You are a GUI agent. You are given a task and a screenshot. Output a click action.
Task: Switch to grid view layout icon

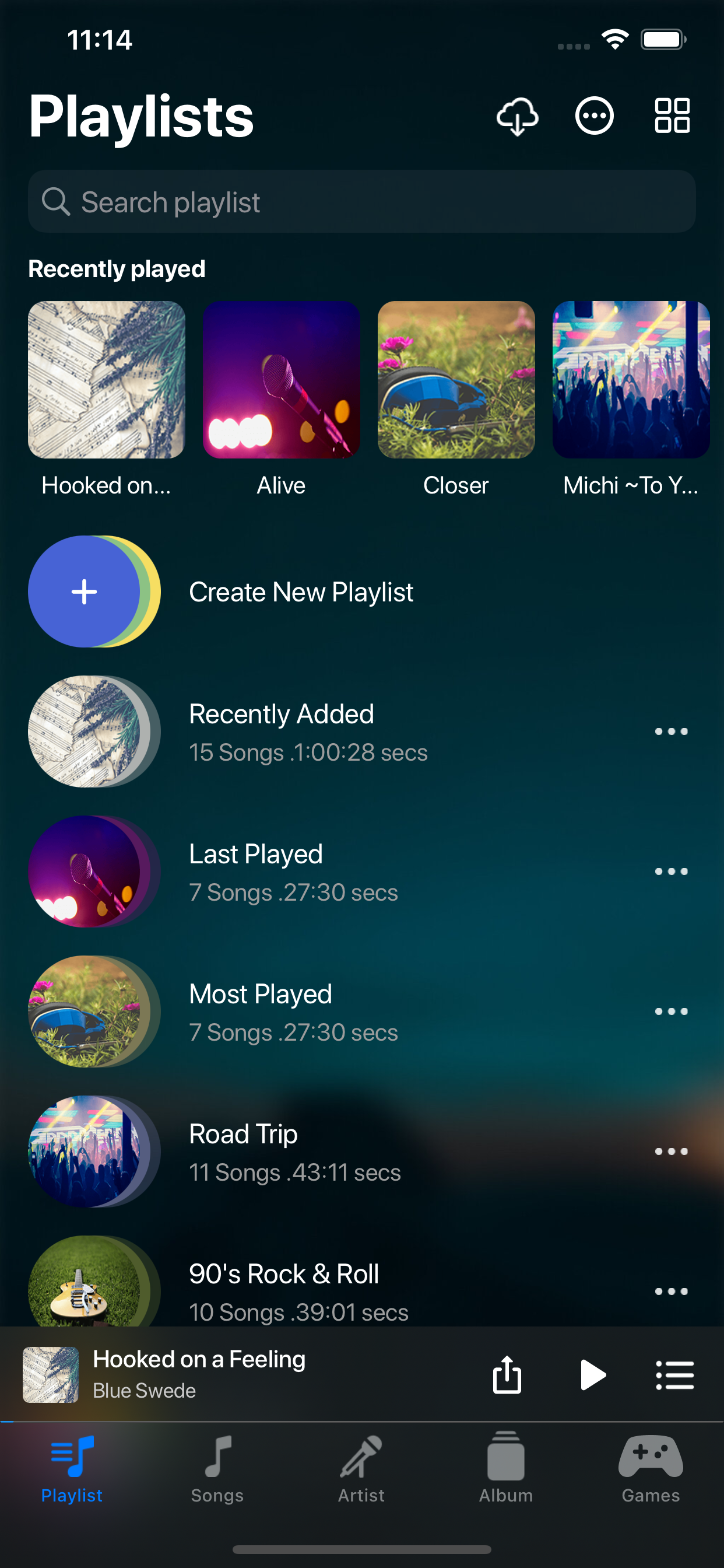tap(672, 116)
